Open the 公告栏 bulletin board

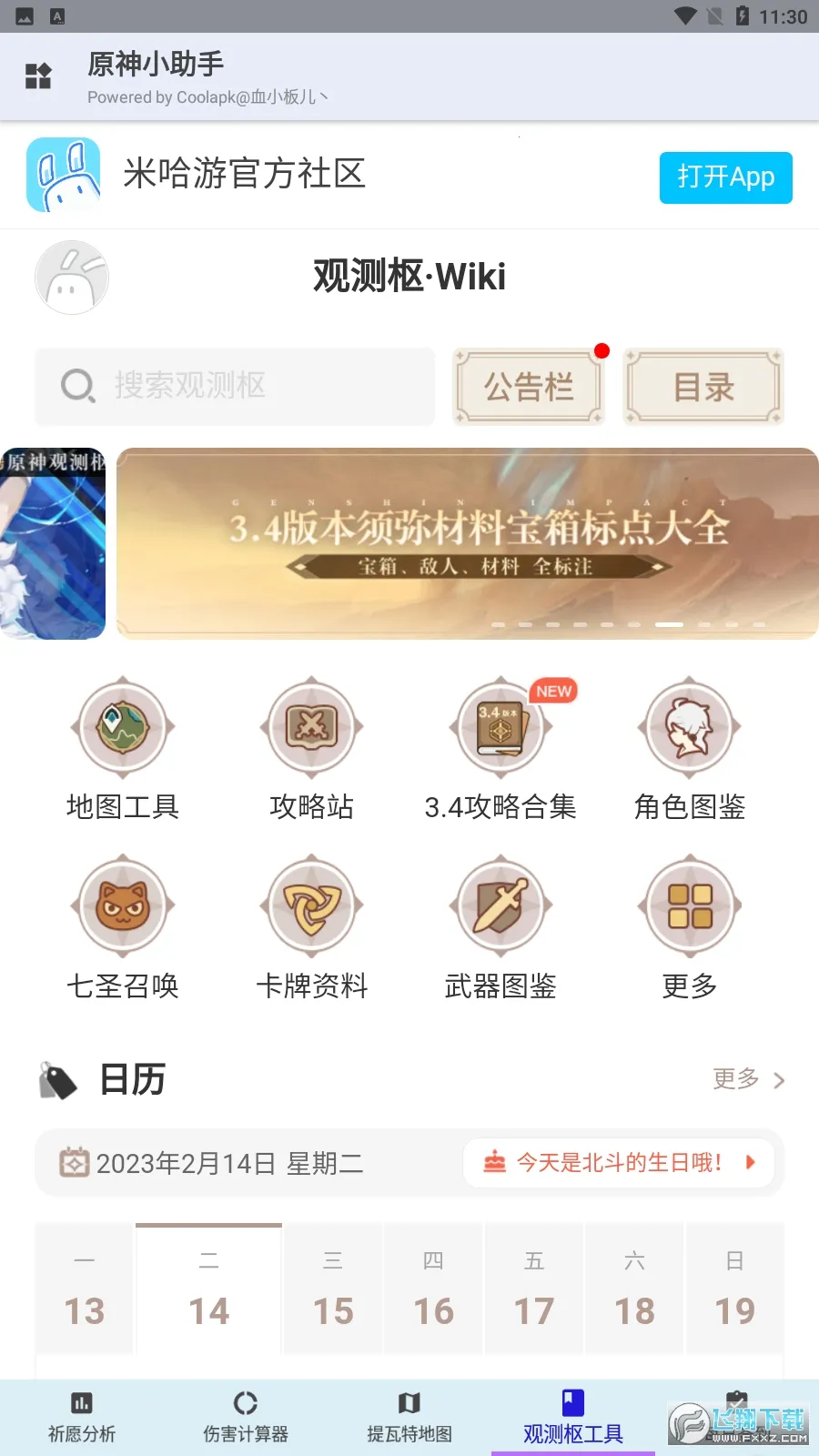[x=529, y=387]
